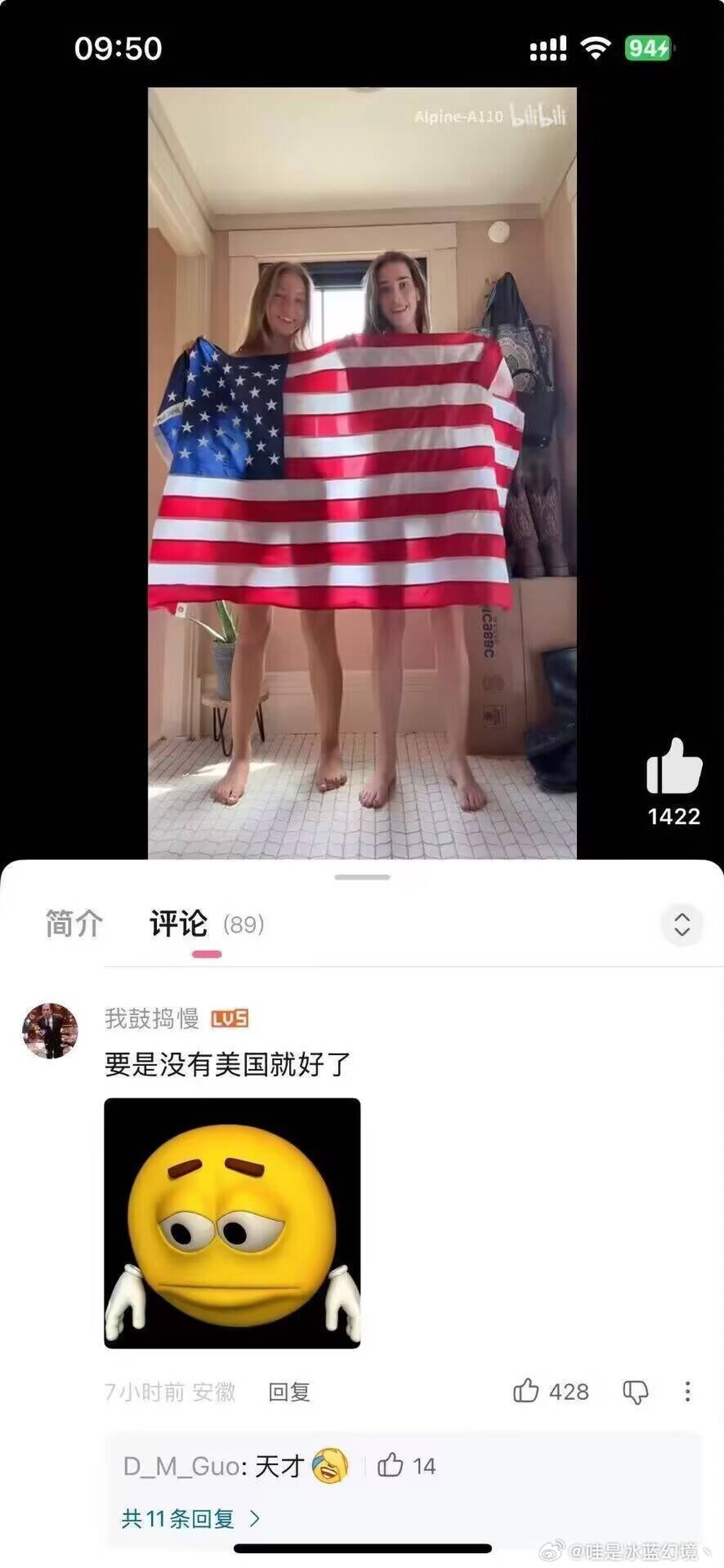Expand the comments panel with the up-down arrows
Screen dimensions: 724x1568
click(x=682, y=924)
